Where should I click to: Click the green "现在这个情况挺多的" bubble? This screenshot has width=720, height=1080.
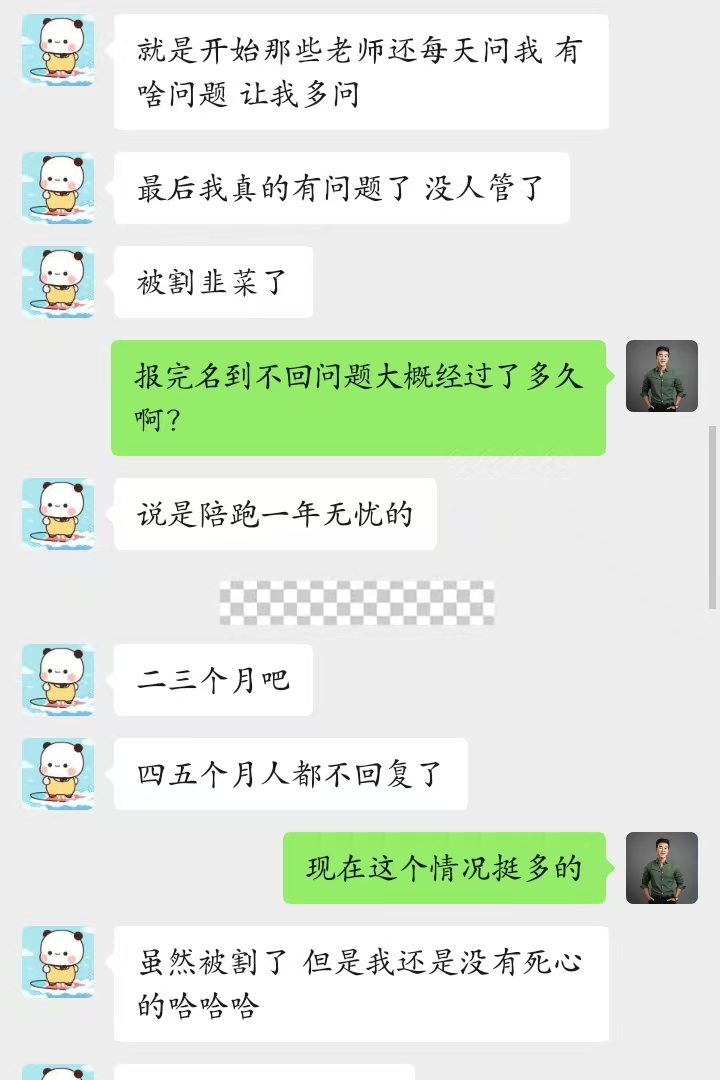(444, 867)
